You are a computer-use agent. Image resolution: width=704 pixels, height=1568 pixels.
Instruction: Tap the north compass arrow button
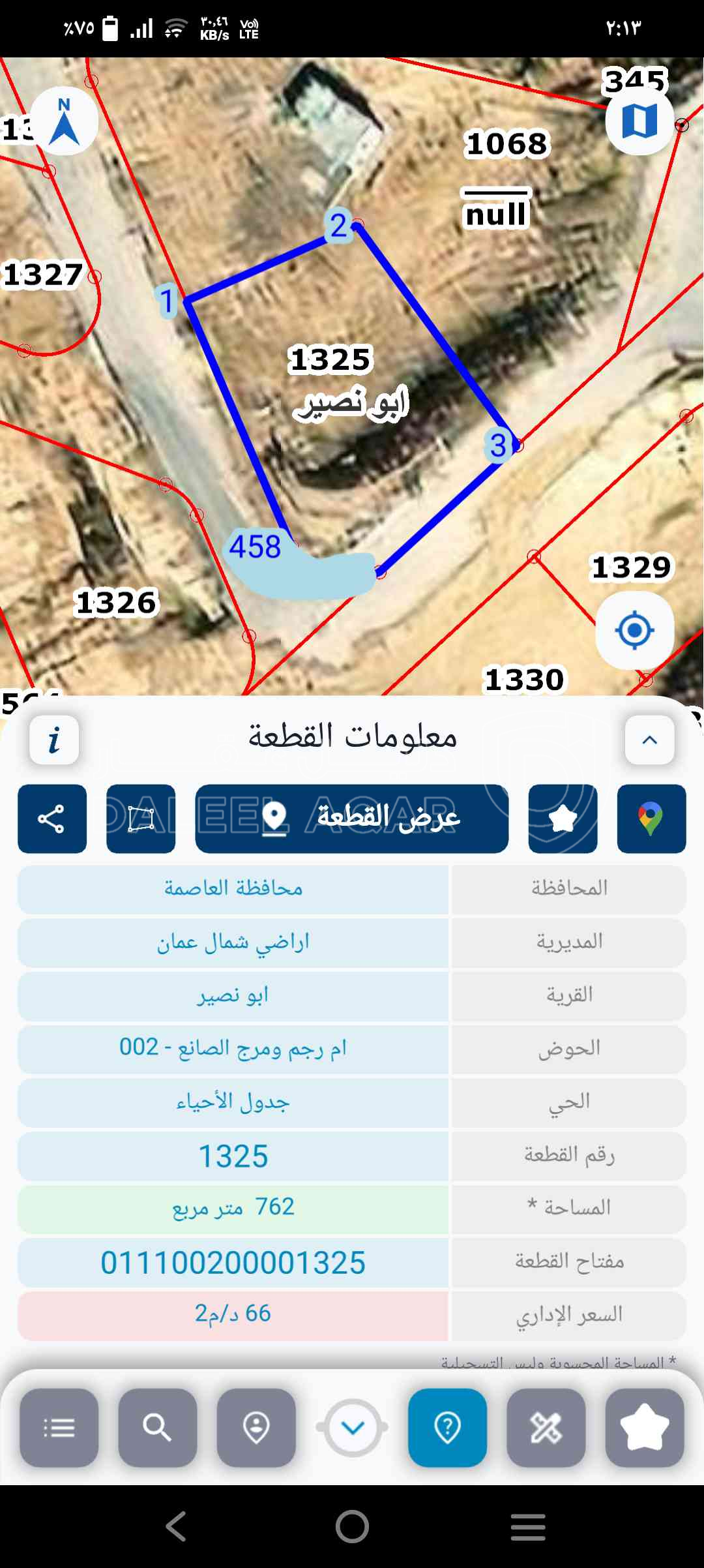point(64,121)
